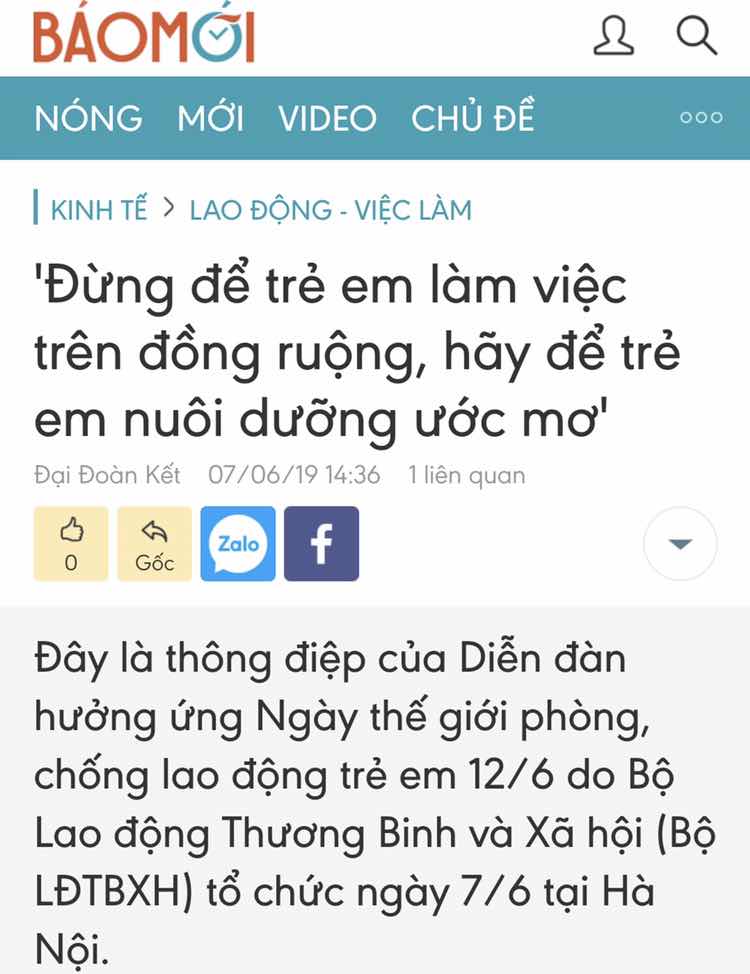Open the KINH TẾ category breadcrumb

click(x=98, y=210)
